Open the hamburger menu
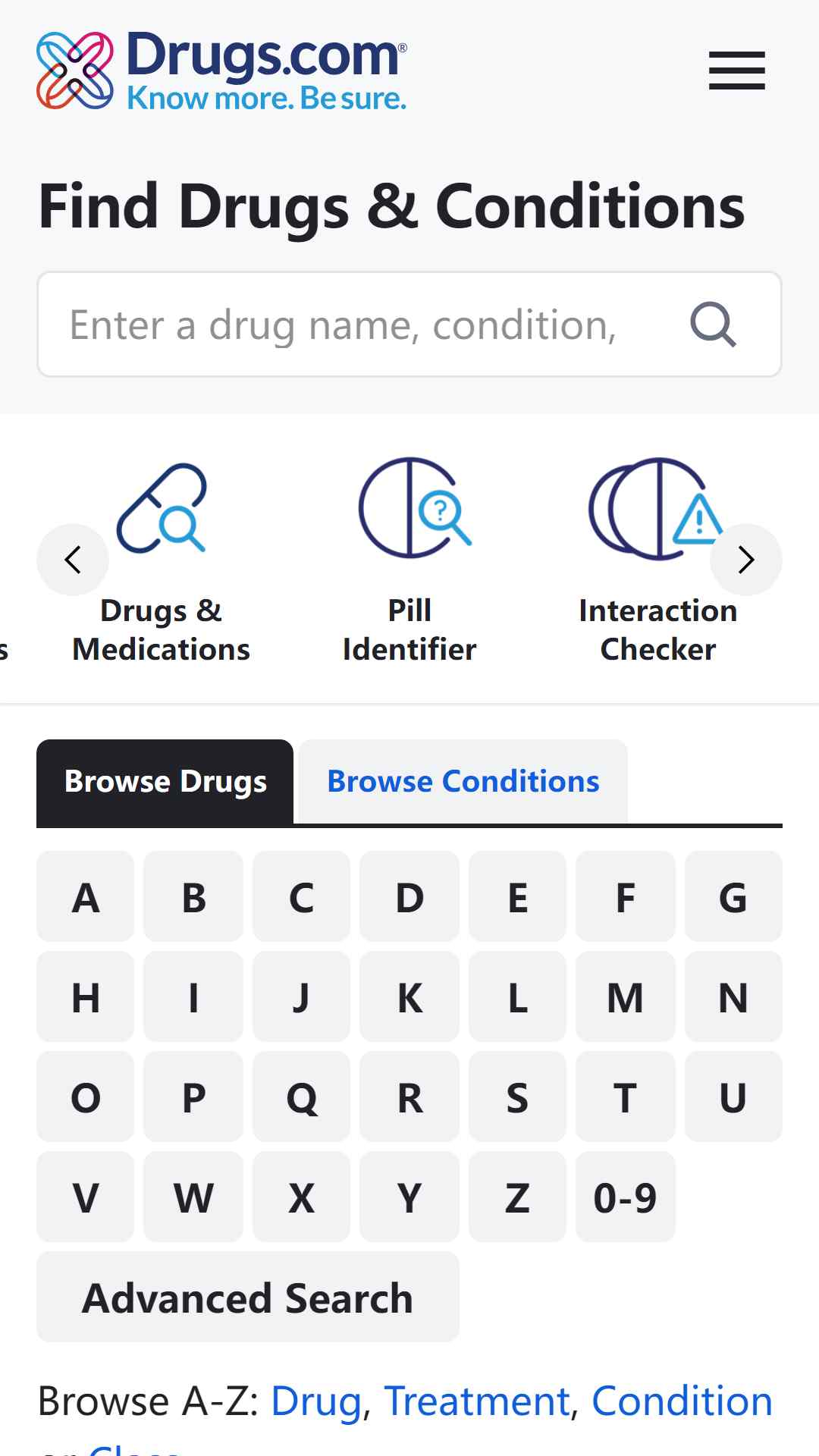 click(736, 71)
